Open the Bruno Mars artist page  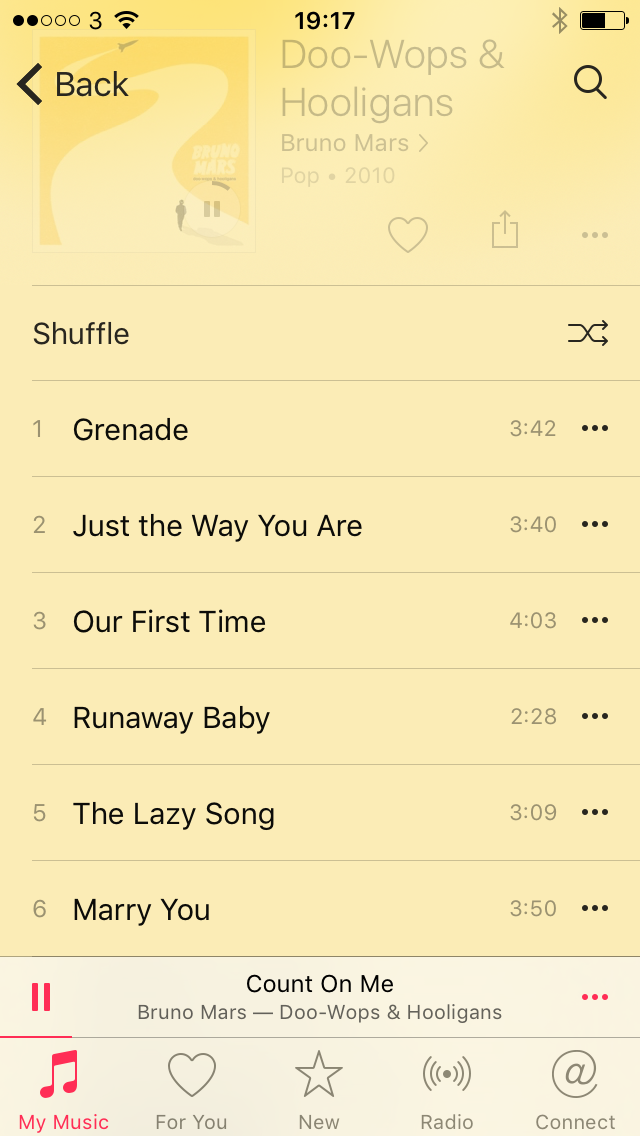click(x=354, y=144)
